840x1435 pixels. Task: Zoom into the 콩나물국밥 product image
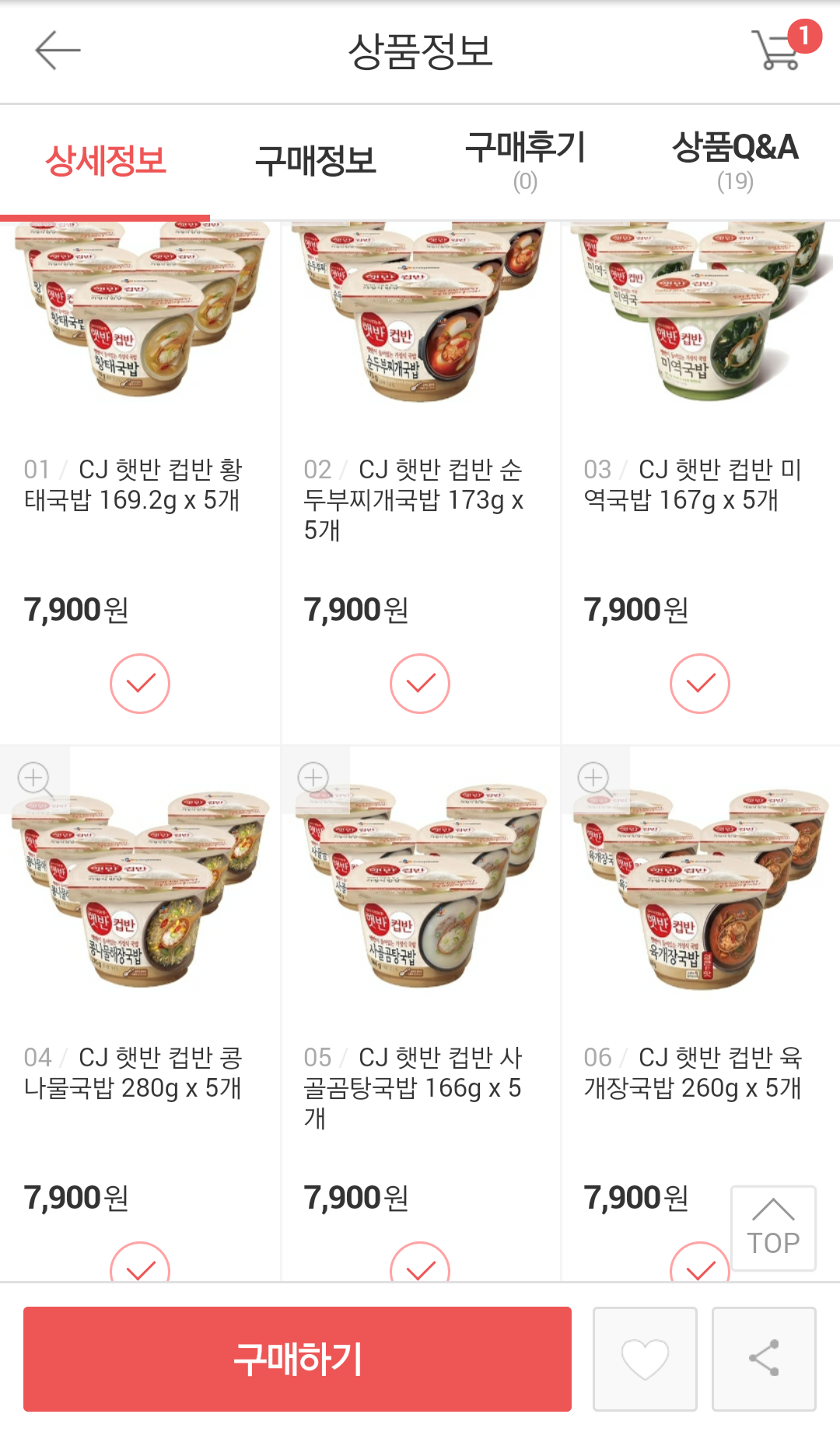(35, 779)
